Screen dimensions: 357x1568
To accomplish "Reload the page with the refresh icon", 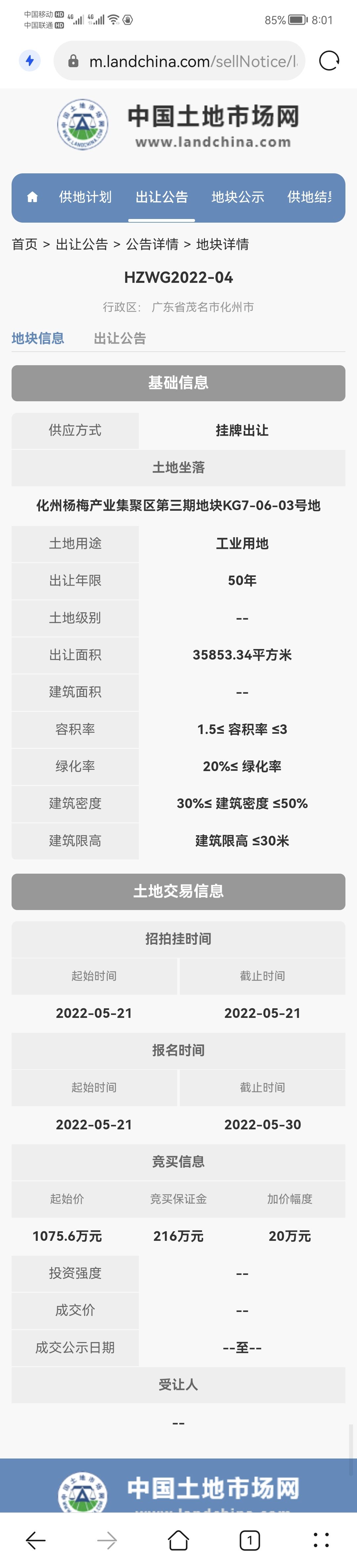I will point(329,61).
